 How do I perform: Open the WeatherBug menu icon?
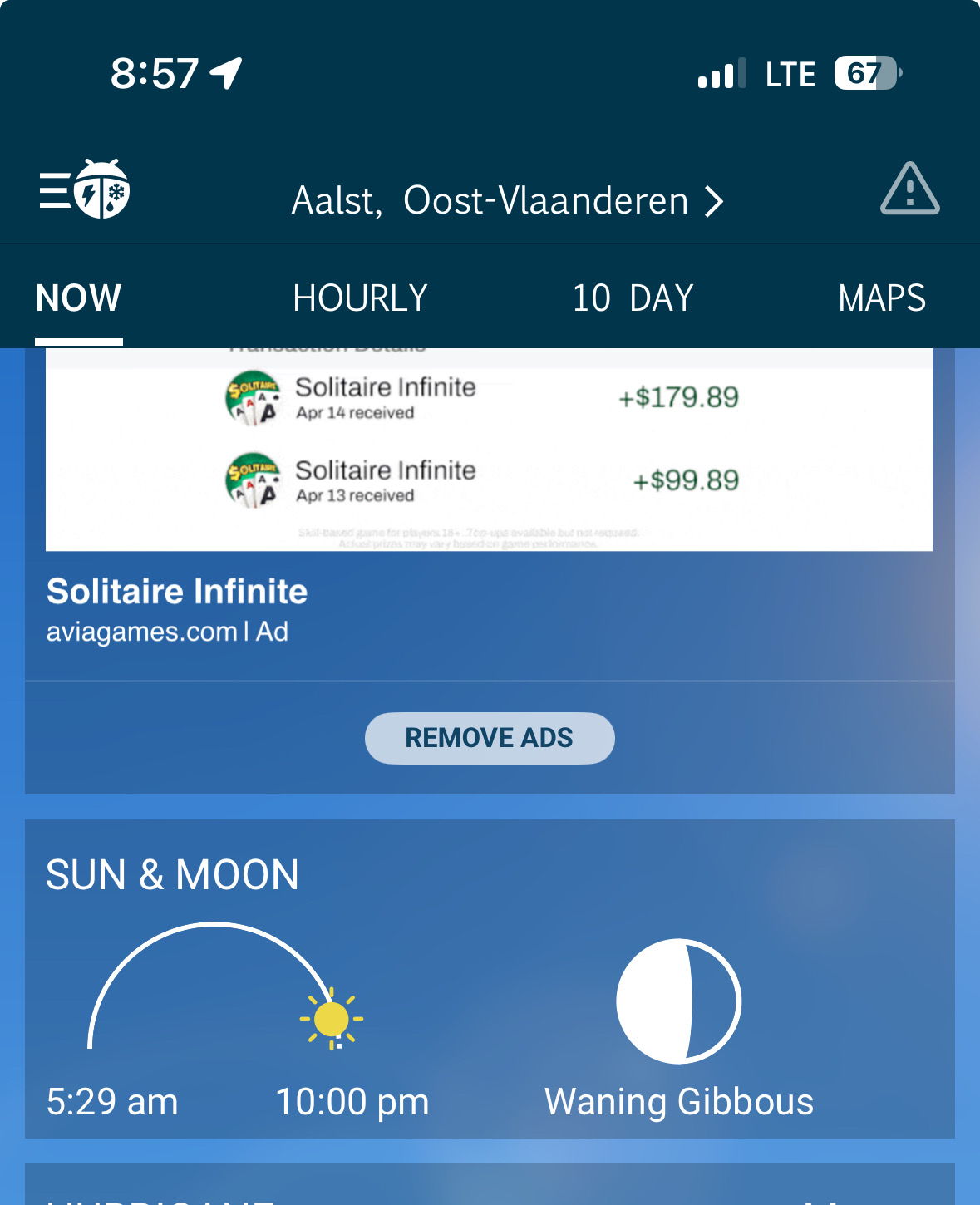pos(84,189)
